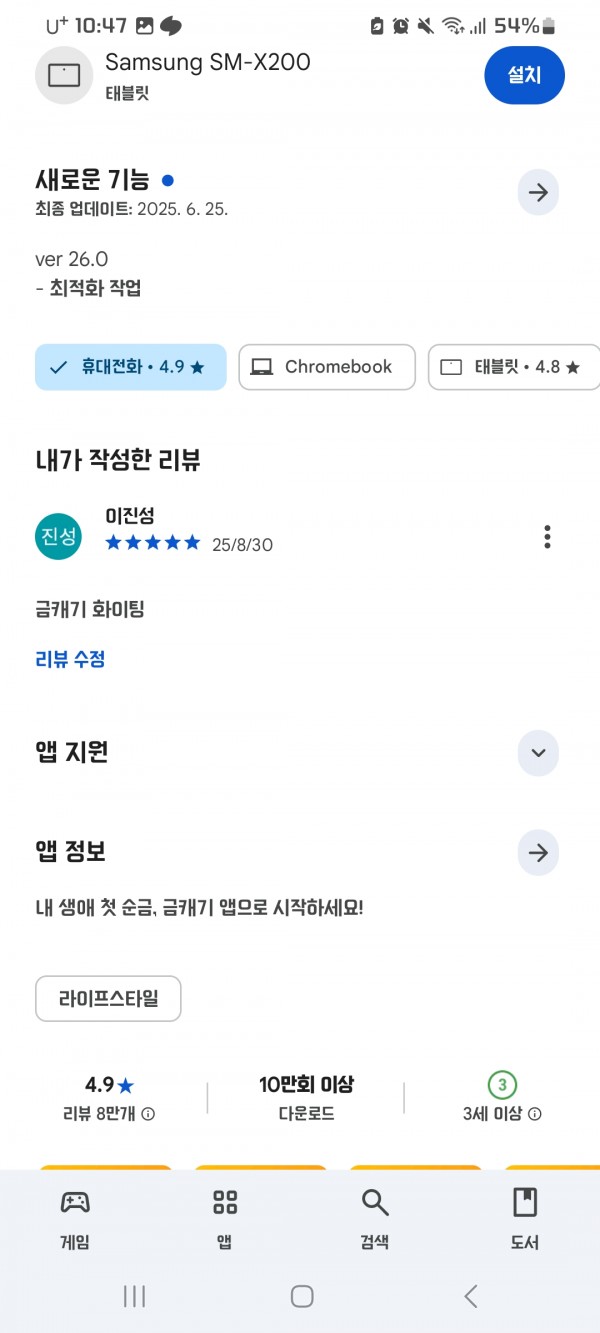Open 새로운 기능 details arrow
This screenshot has width=600, height=1333.
538,192
